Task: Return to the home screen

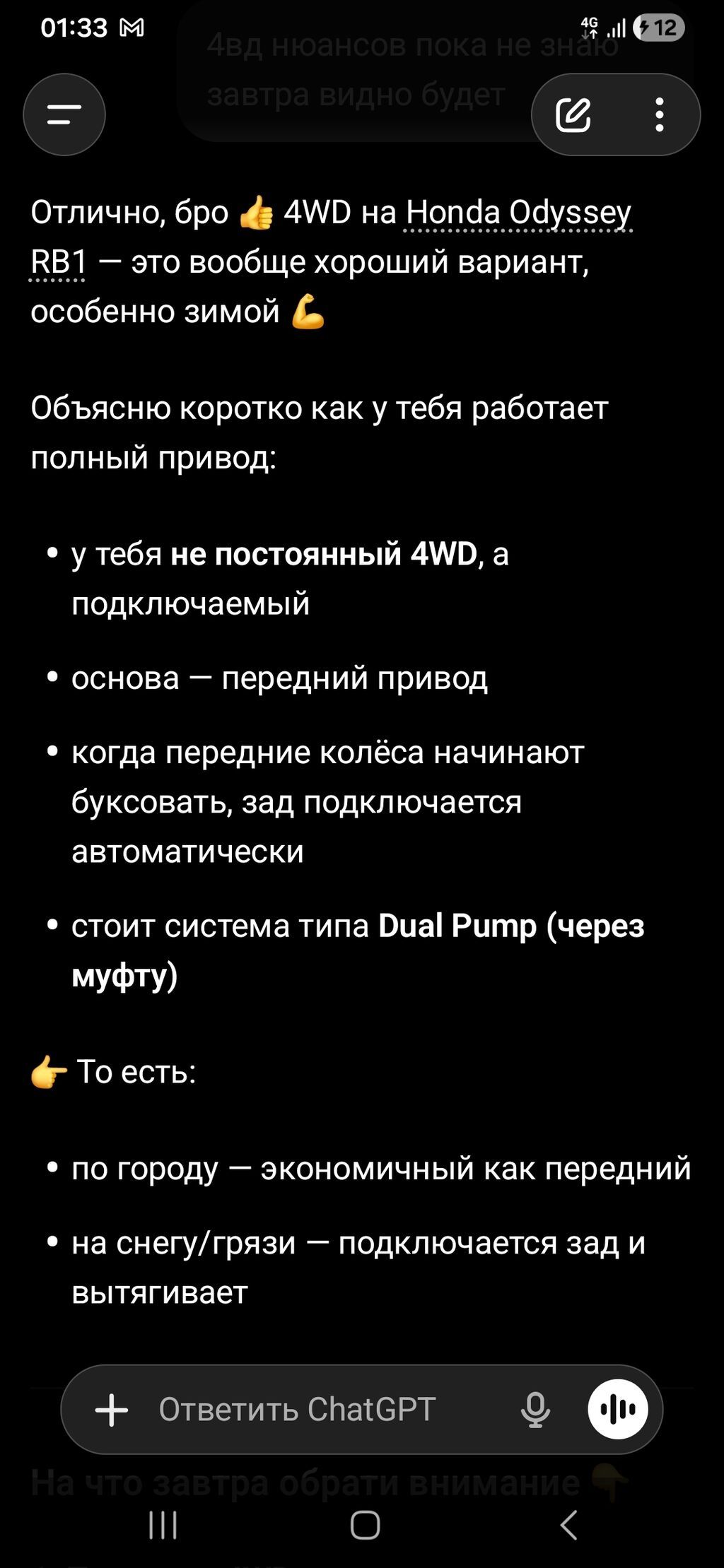Action: (x=365, y=1526)
